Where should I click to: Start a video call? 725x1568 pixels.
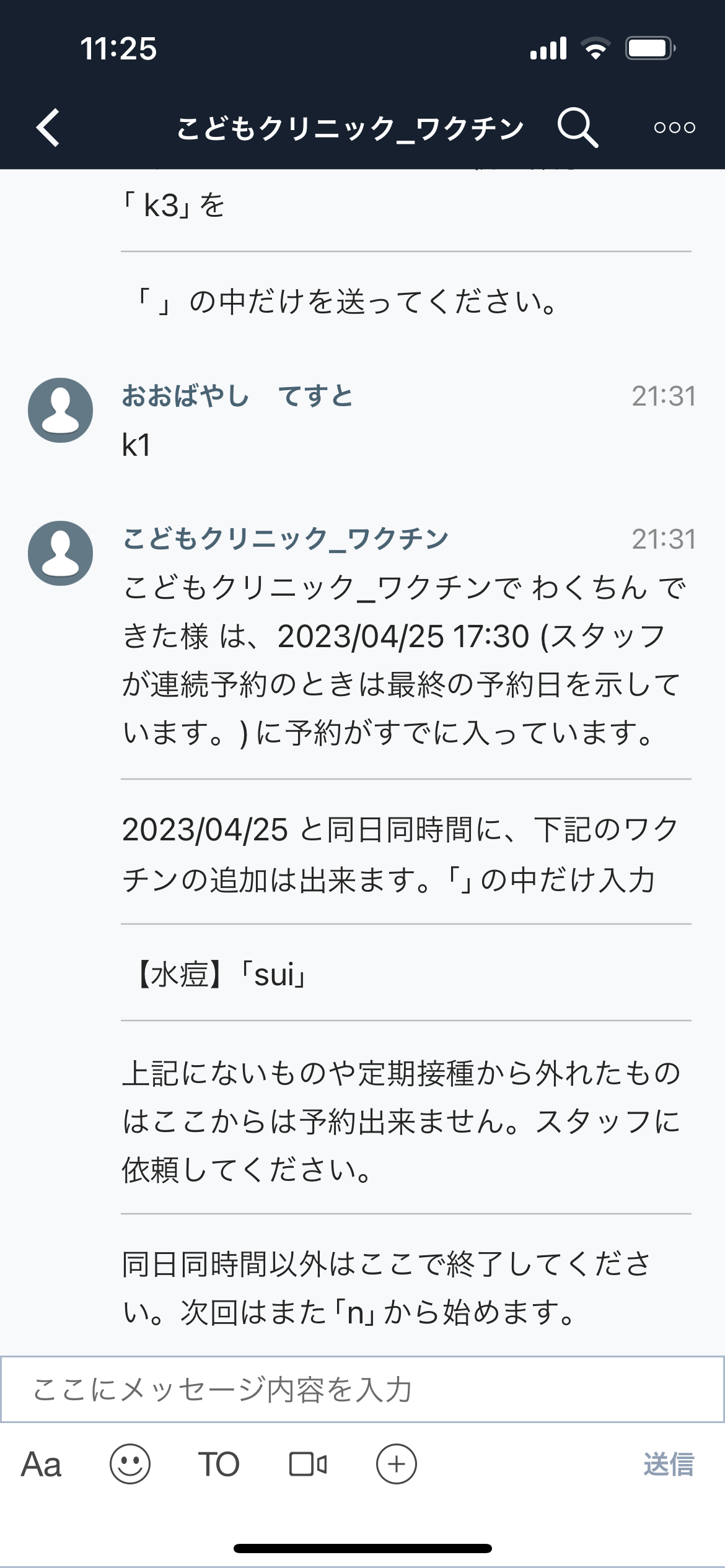[308, 1464]
